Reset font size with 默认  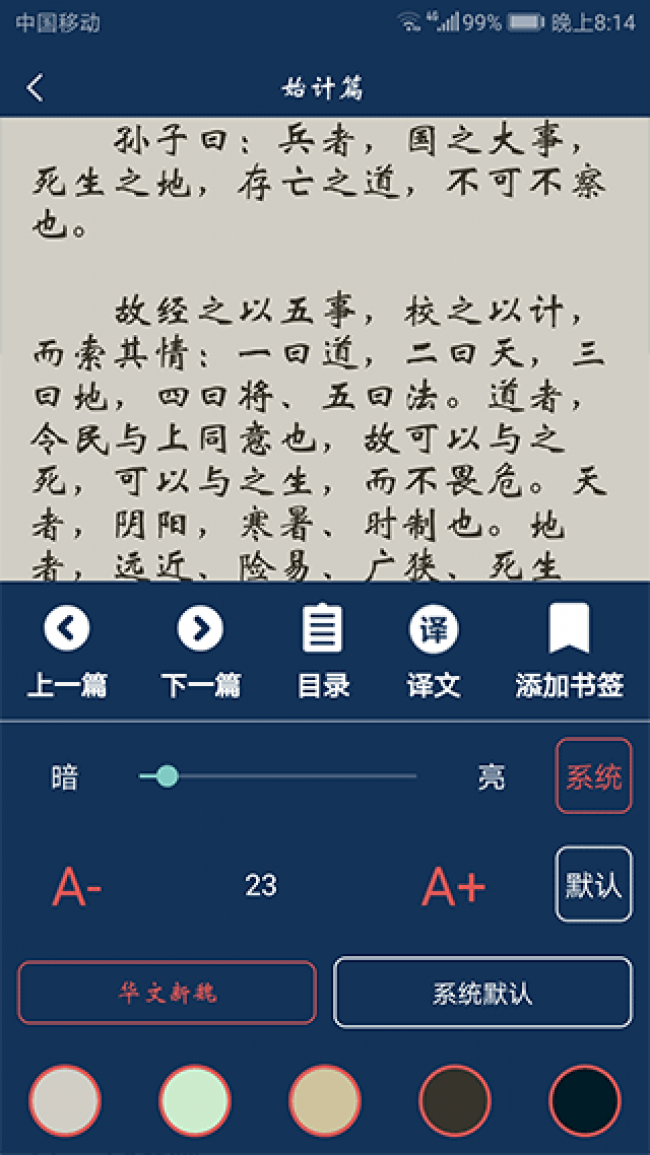click(594, 884)
